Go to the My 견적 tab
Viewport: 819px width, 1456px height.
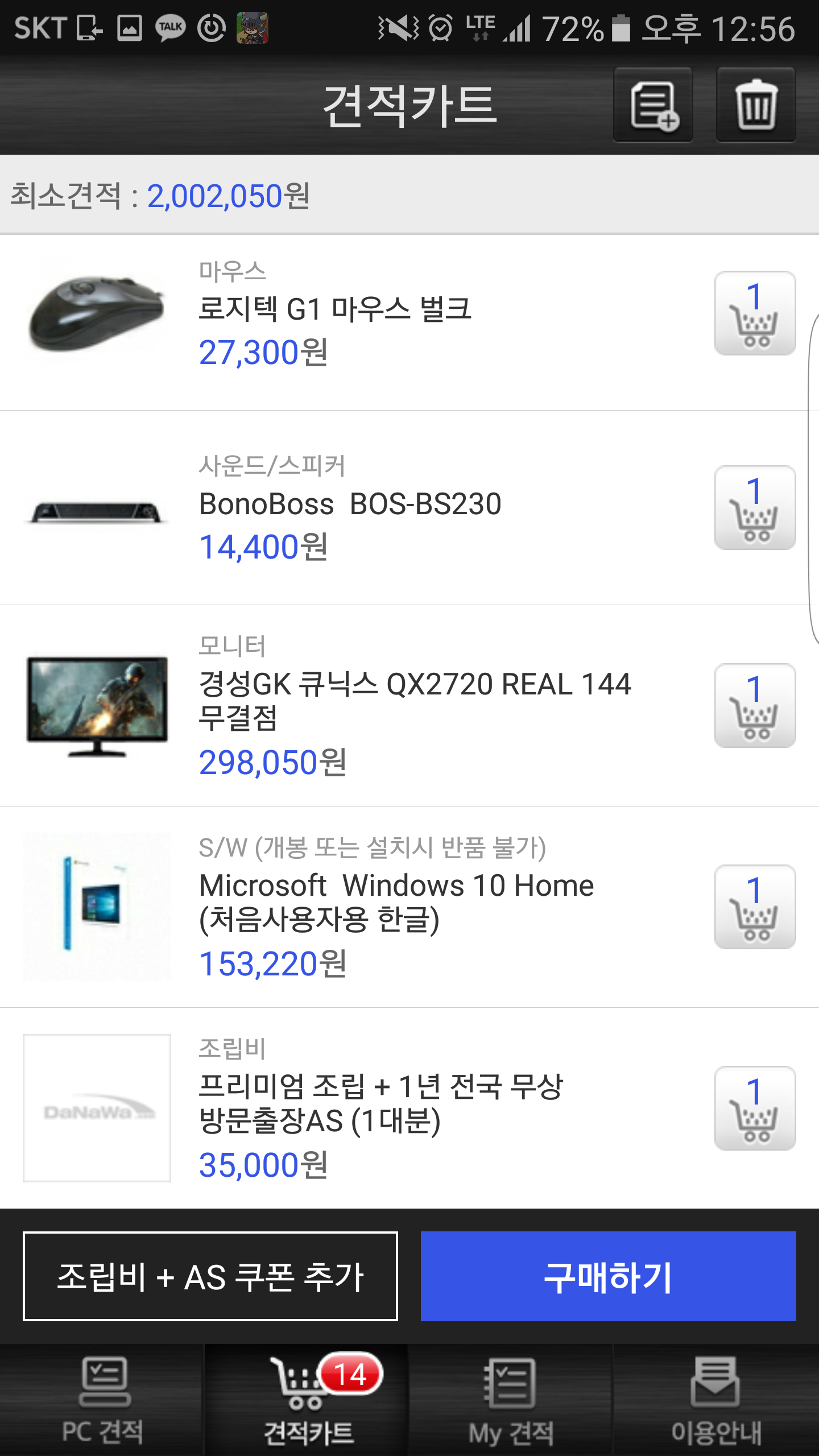511,1400
